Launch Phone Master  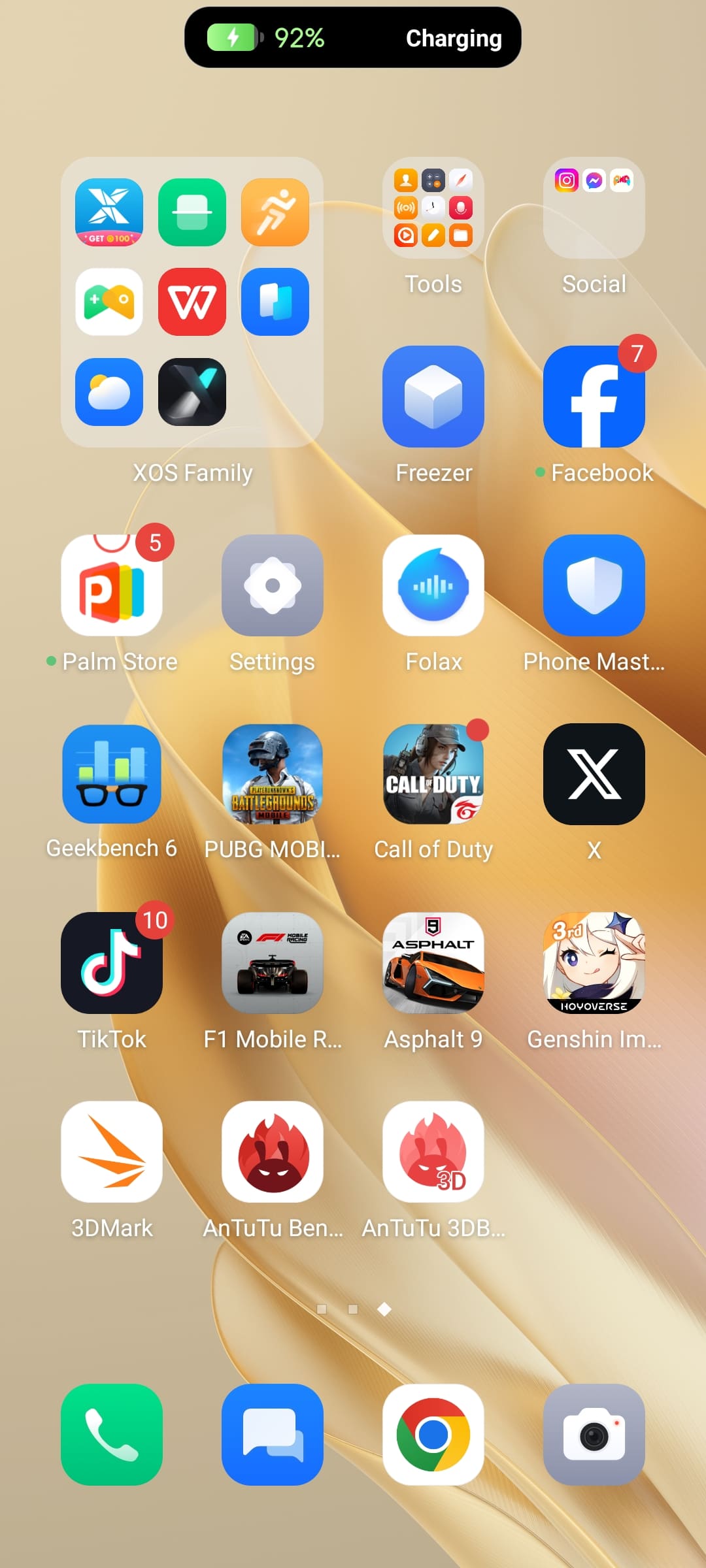coord(594,585)
